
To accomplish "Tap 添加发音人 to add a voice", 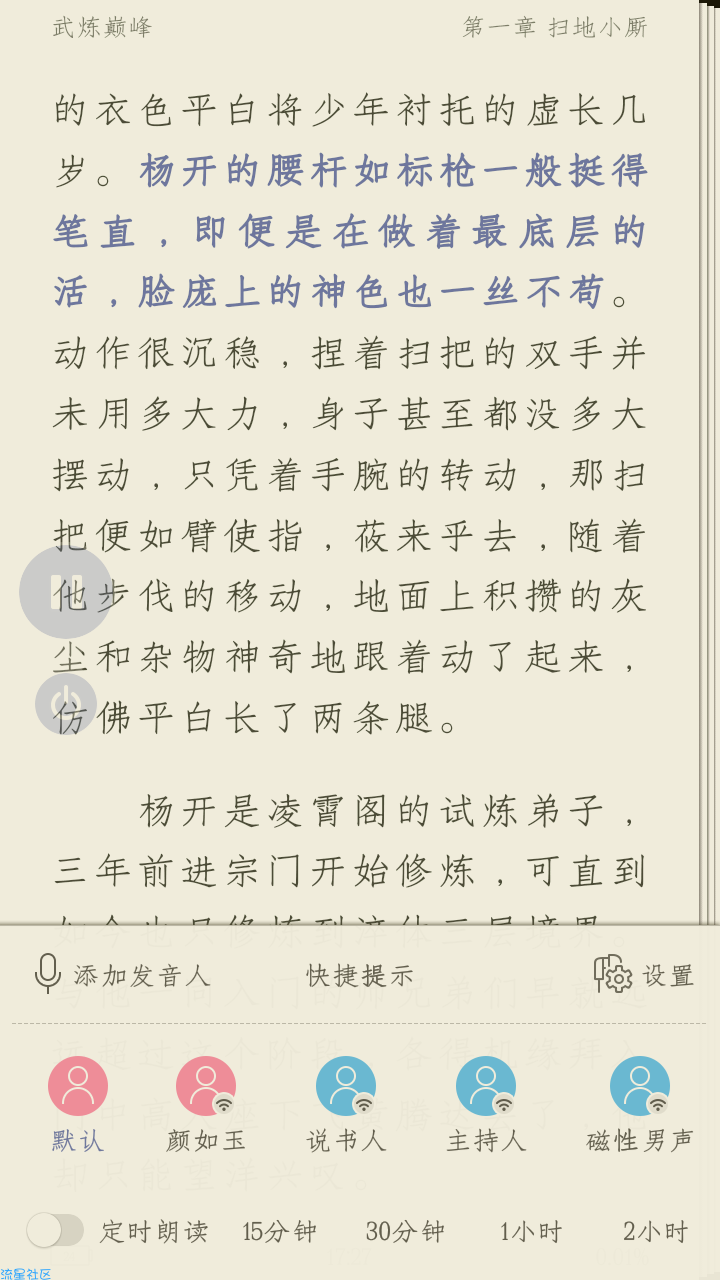I will 122,975.
